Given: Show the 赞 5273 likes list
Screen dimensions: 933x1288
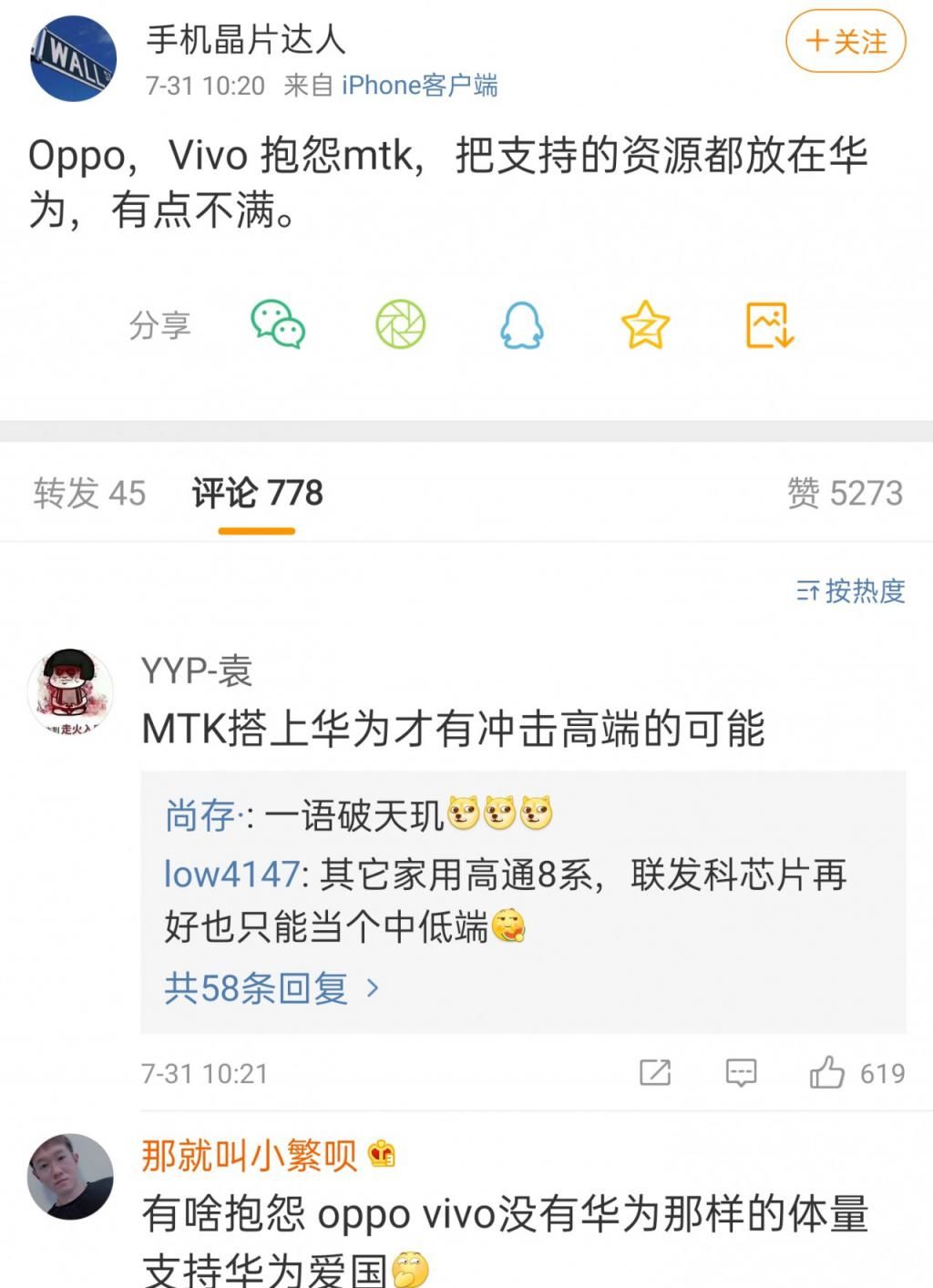Looking at the screenshot, I should [x=845, y=491].
